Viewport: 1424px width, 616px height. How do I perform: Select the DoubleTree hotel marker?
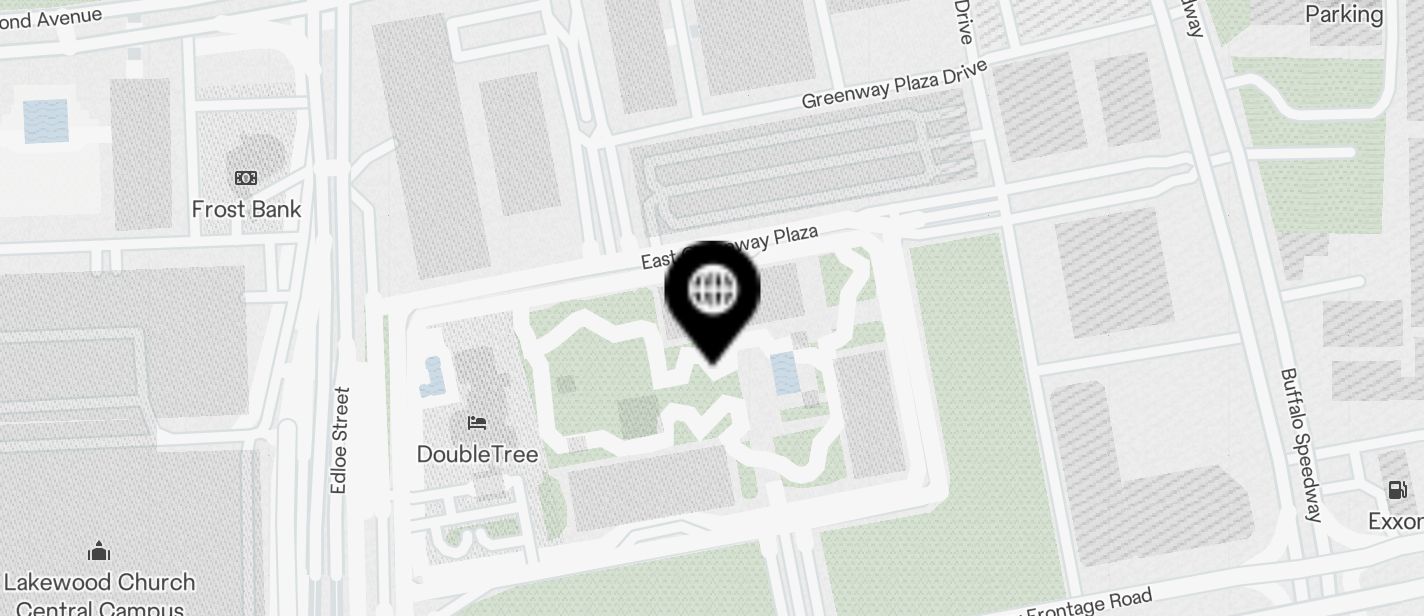tap(477, 424)
